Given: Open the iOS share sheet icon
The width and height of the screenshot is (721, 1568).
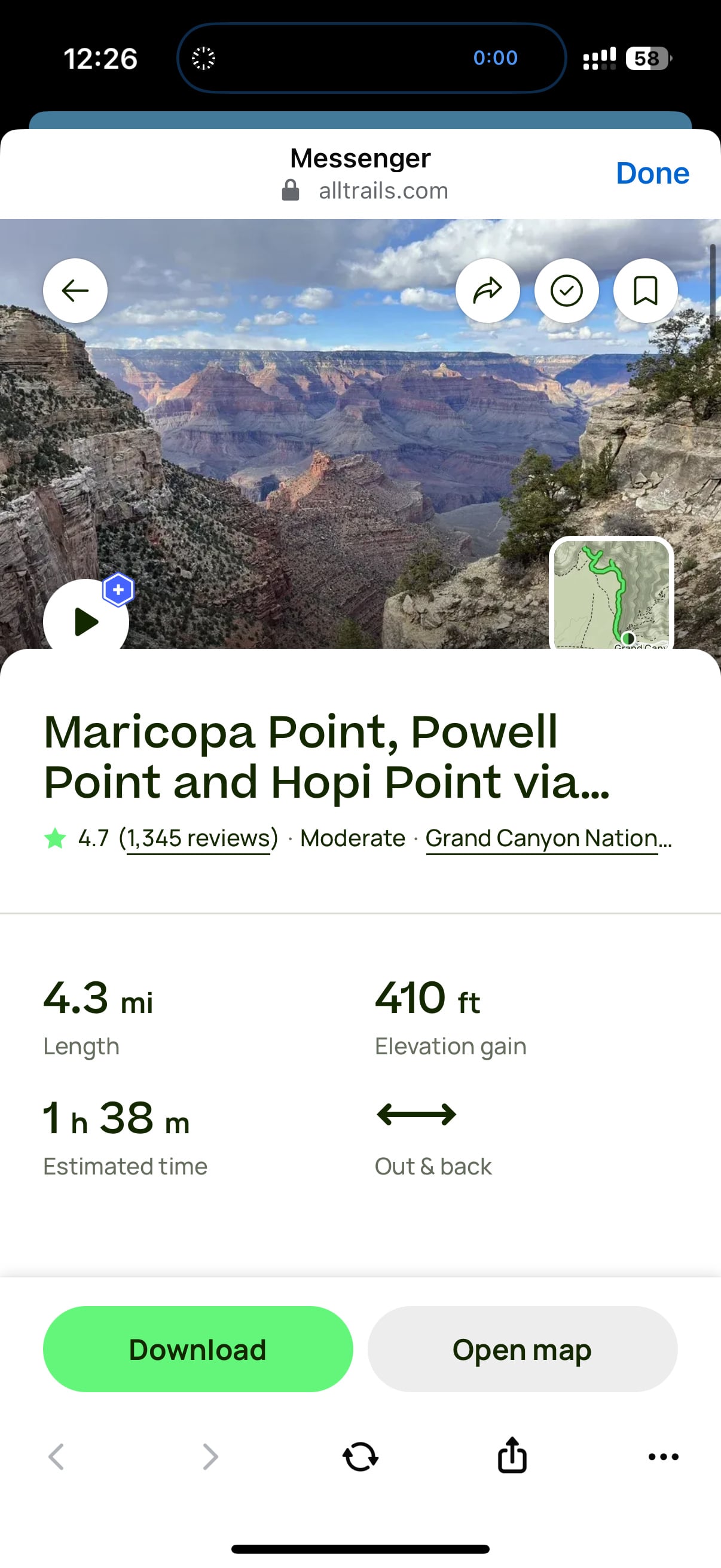Looking at the screenshot, I should 512,1457.
